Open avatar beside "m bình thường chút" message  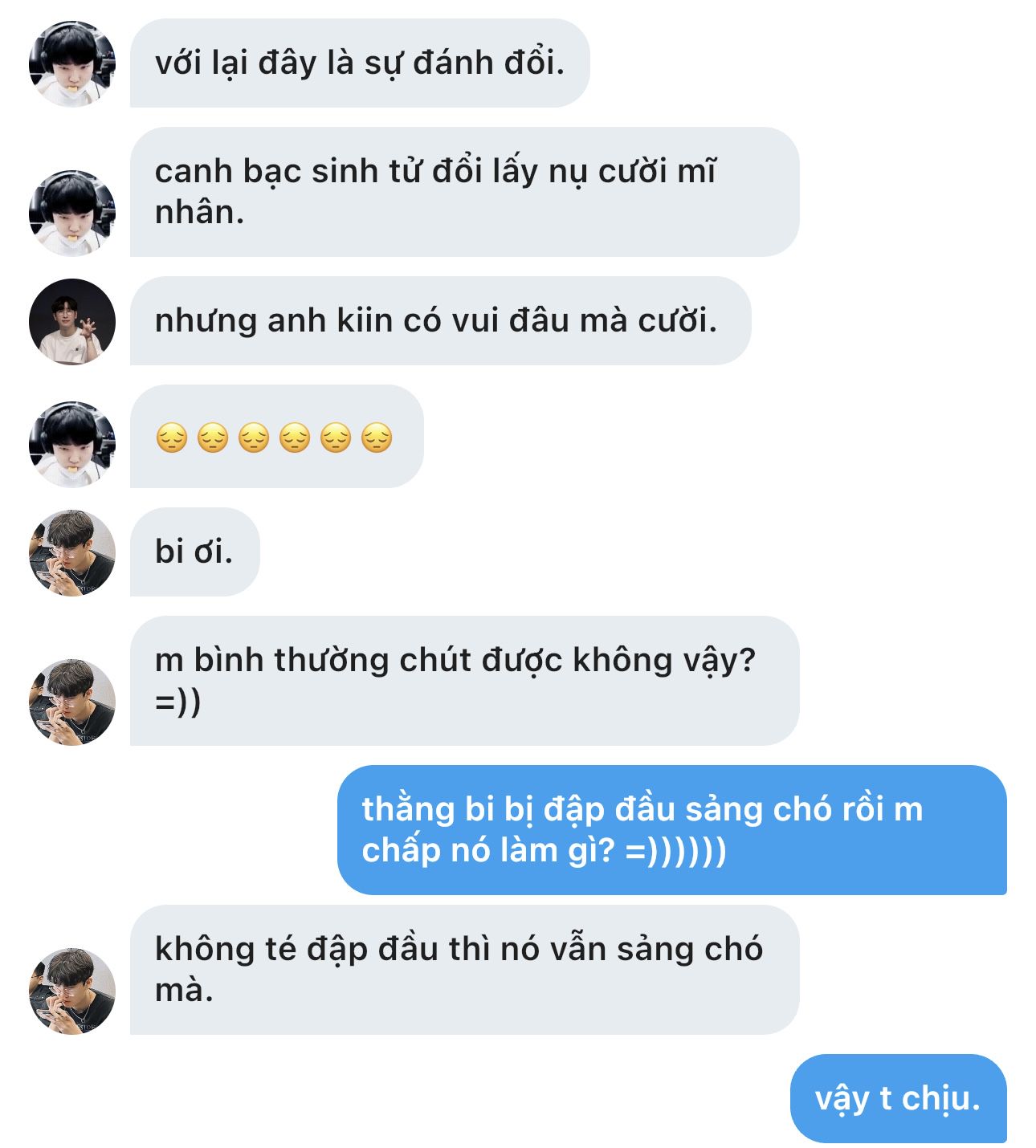pyautogui.click(x=72, y=702)
